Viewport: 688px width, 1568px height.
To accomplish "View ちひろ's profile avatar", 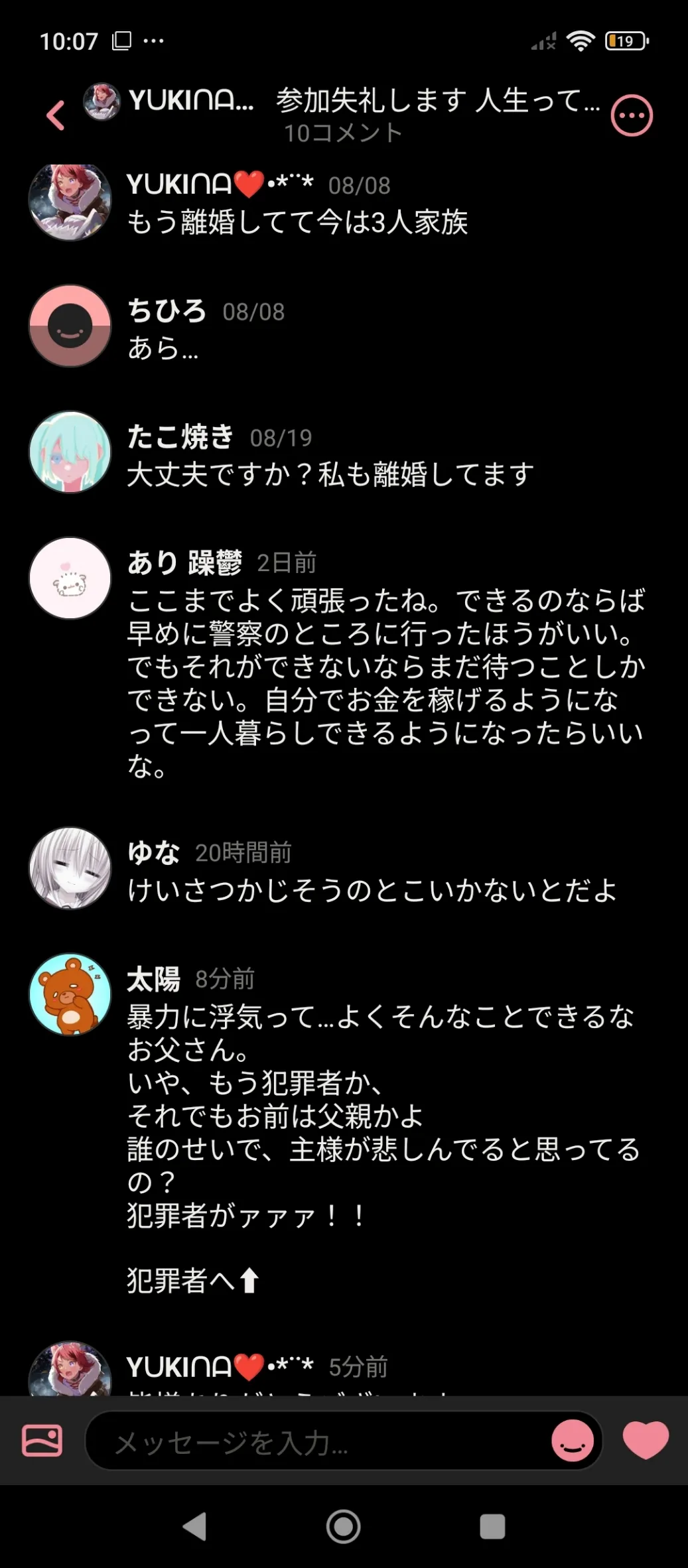I will (x=70, y=326).
